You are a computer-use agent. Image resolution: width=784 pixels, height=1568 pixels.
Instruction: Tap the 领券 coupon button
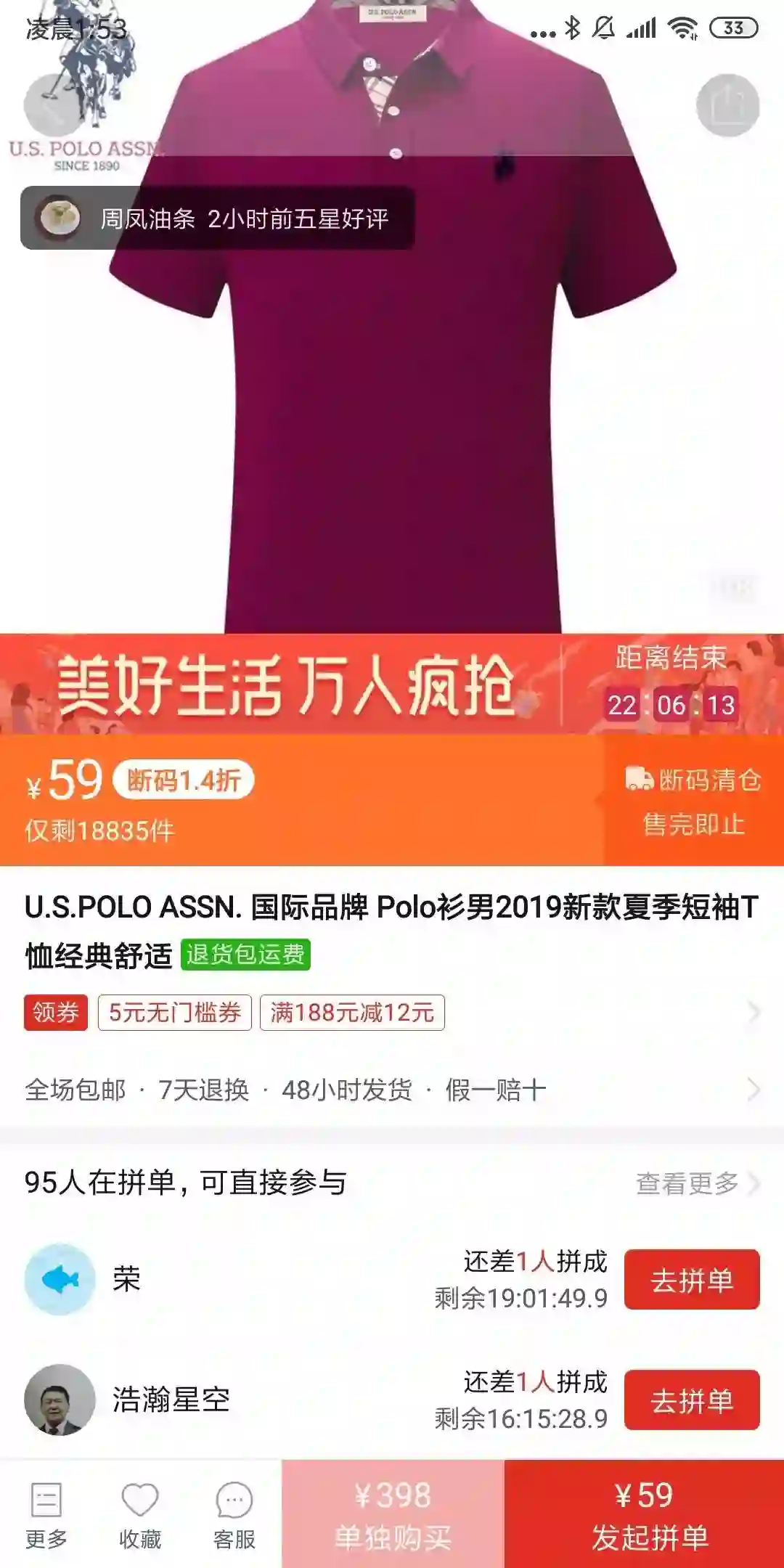[x=55, y=1012]
